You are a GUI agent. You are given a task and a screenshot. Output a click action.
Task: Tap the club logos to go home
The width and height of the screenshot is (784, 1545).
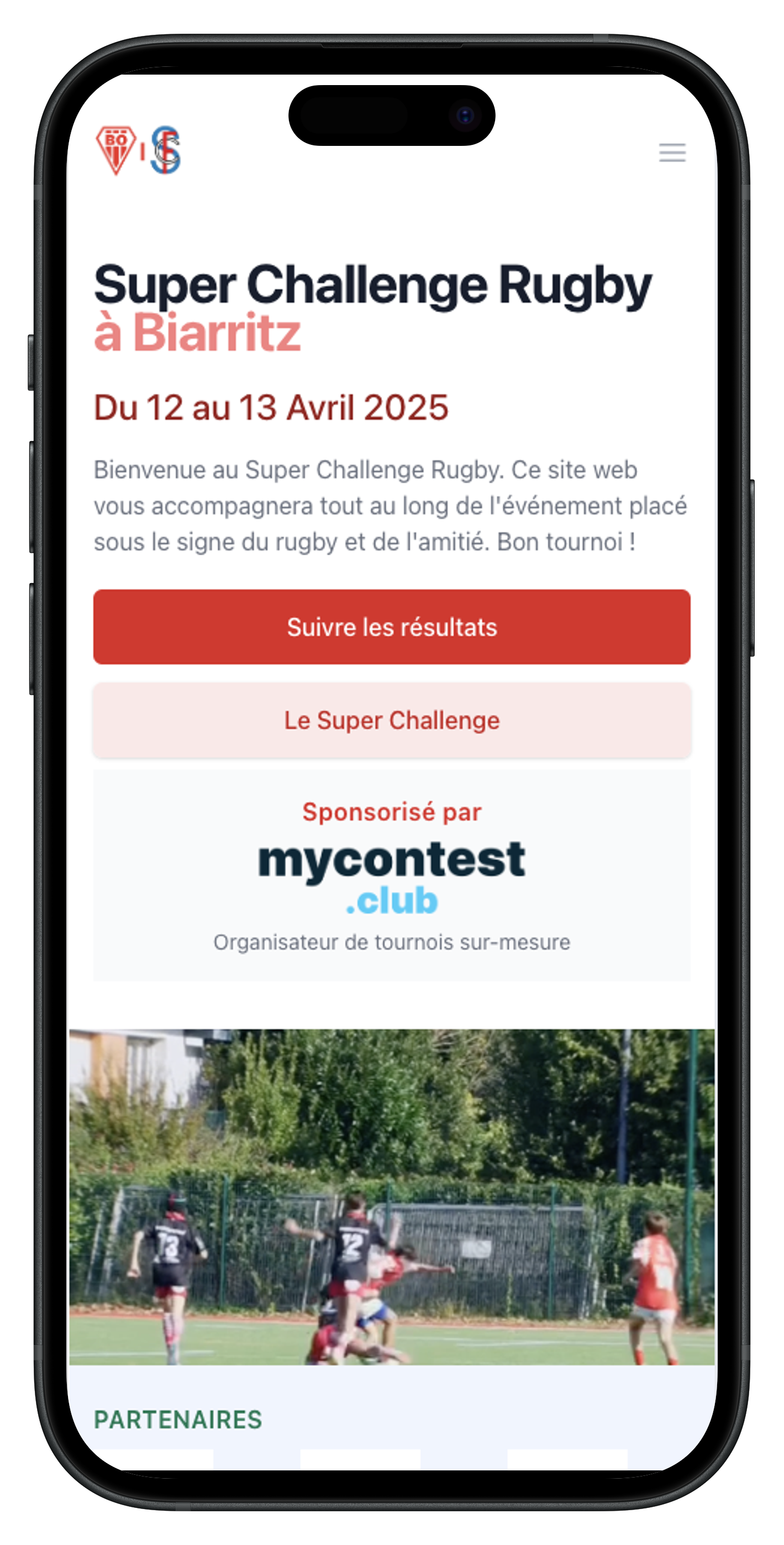(138, 150)
